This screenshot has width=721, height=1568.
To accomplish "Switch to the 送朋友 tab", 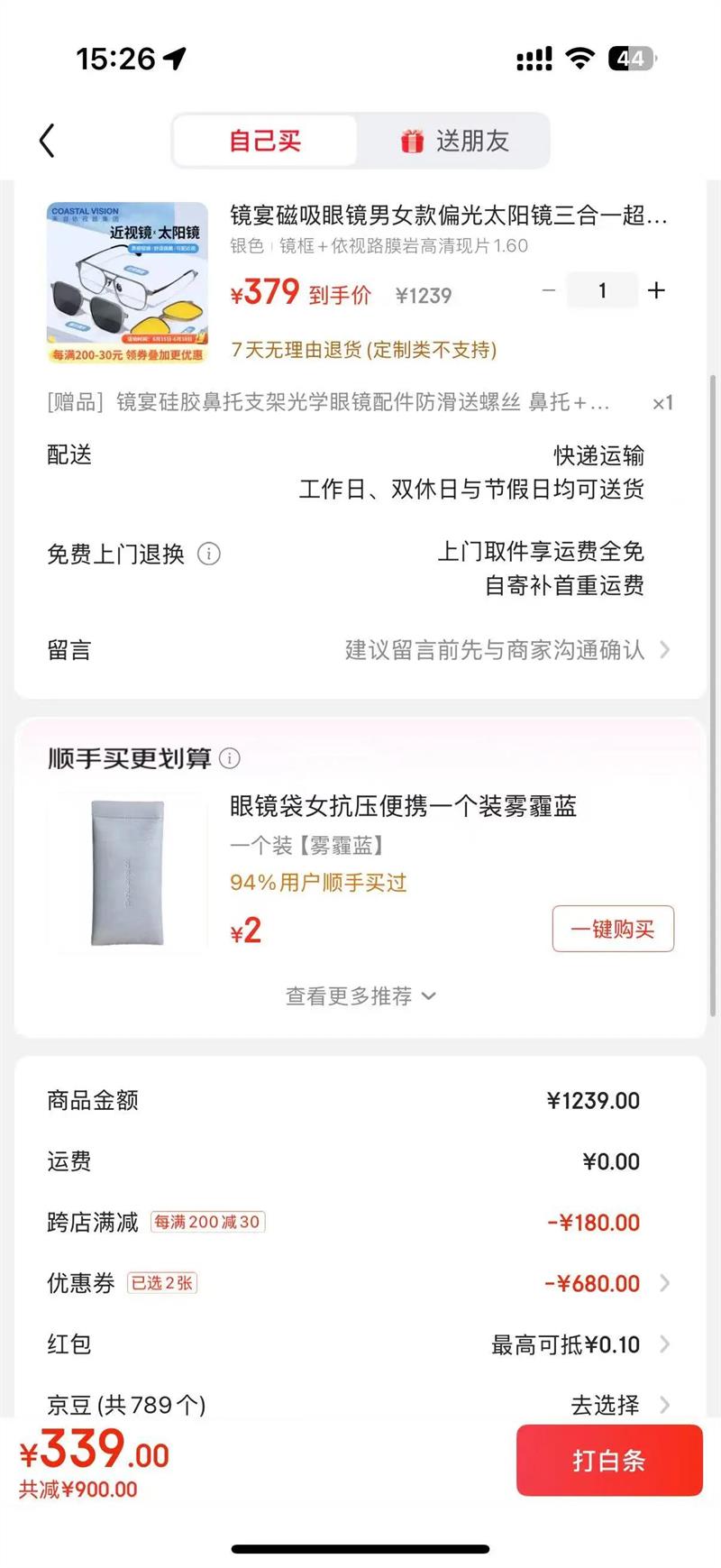I will tap(454, 141).
